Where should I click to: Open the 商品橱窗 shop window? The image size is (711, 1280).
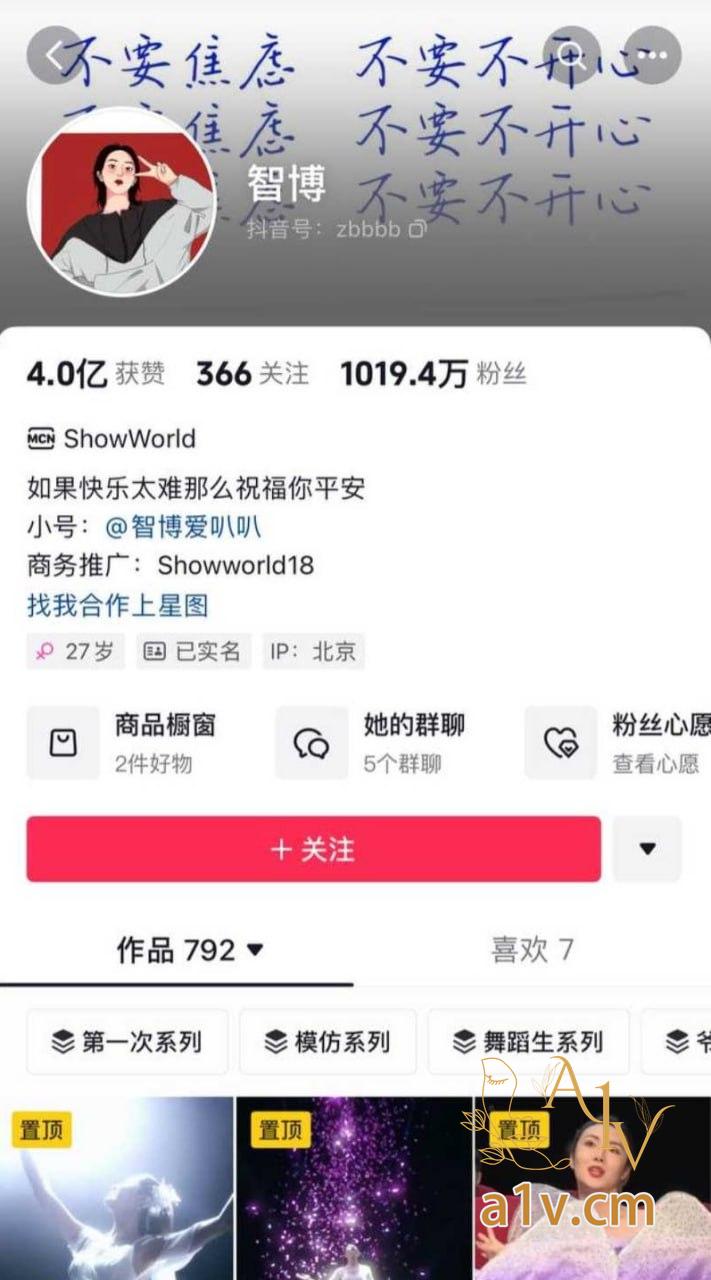click(x=140, y=742)
